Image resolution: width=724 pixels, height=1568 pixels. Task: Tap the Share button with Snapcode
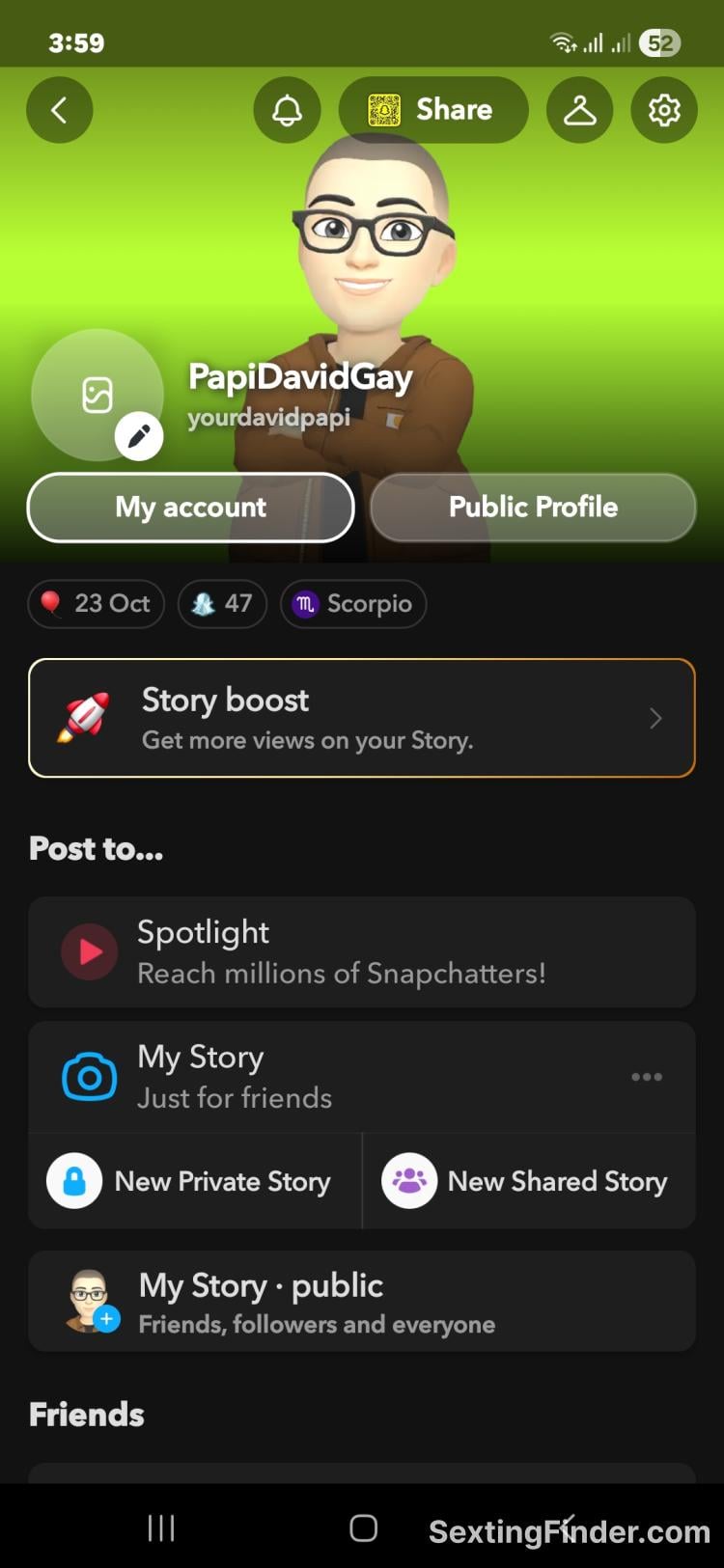tap(433, 110)
